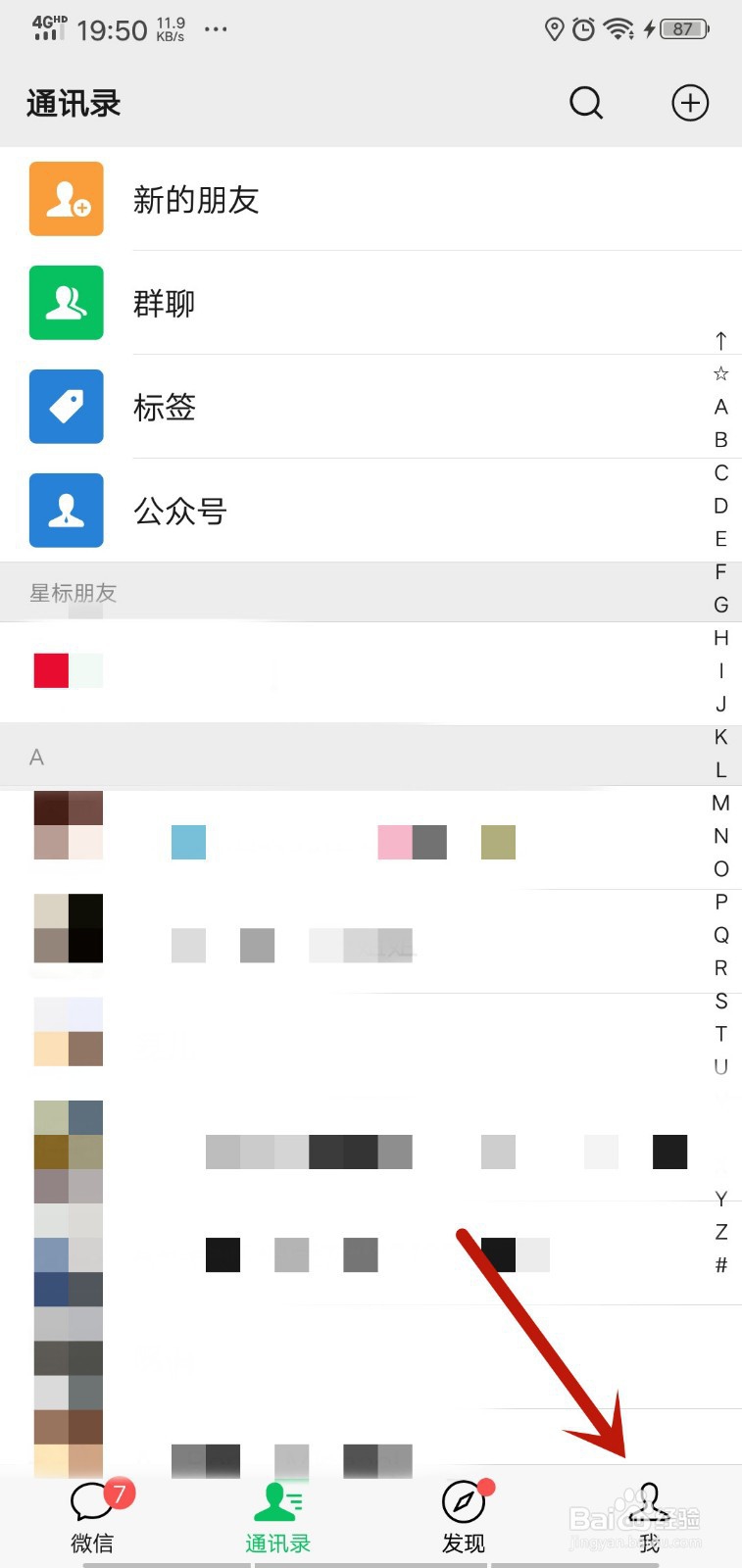Switch to the 发现 tab
Viewport: 742px width, 1568px height.
click(463, 1514)
